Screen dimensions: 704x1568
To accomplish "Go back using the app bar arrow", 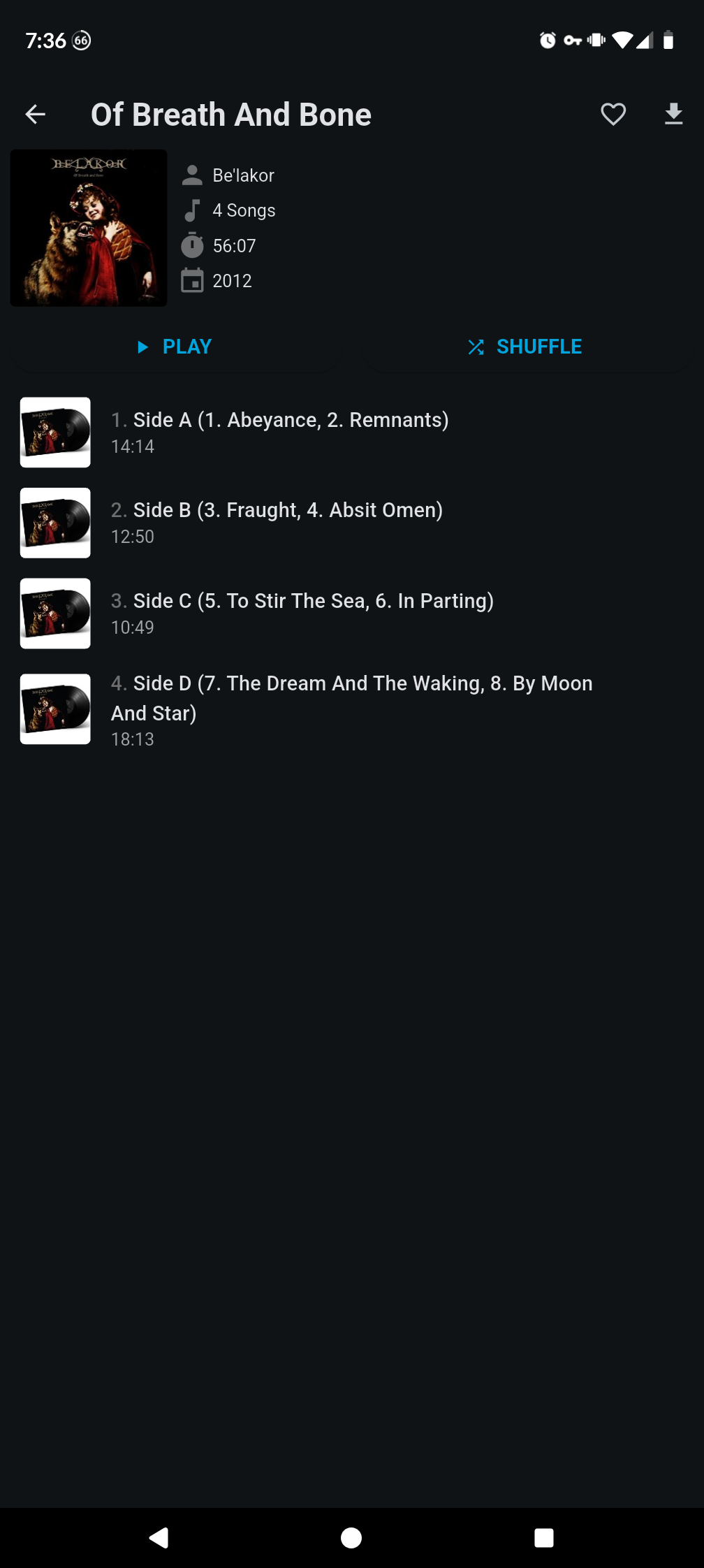I will [x=36, y=114].
